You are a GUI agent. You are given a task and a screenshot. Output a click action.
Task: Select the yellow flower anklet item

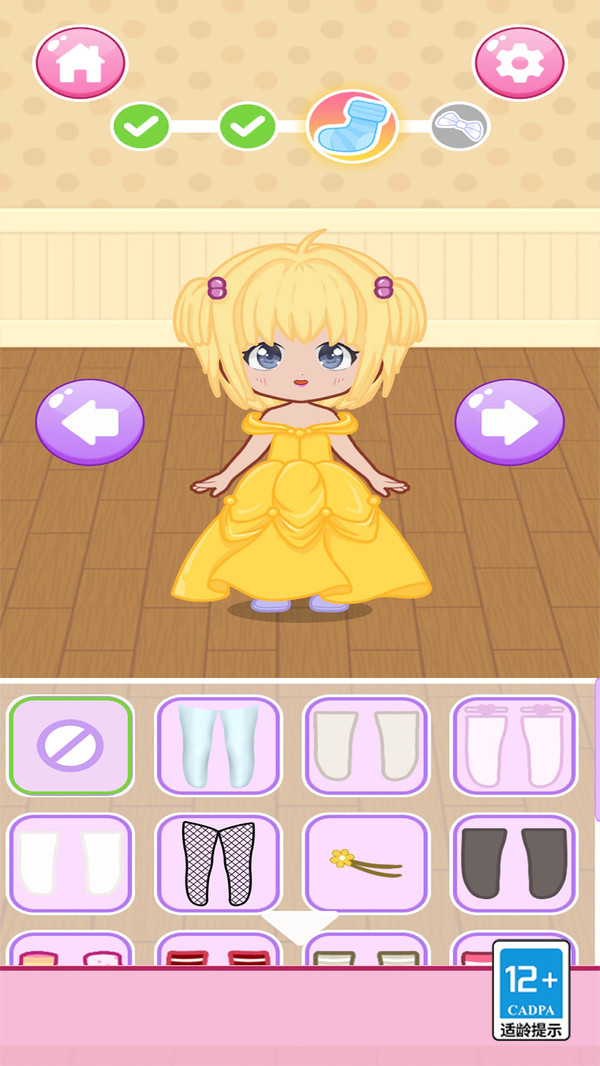(x=366, y=863)
